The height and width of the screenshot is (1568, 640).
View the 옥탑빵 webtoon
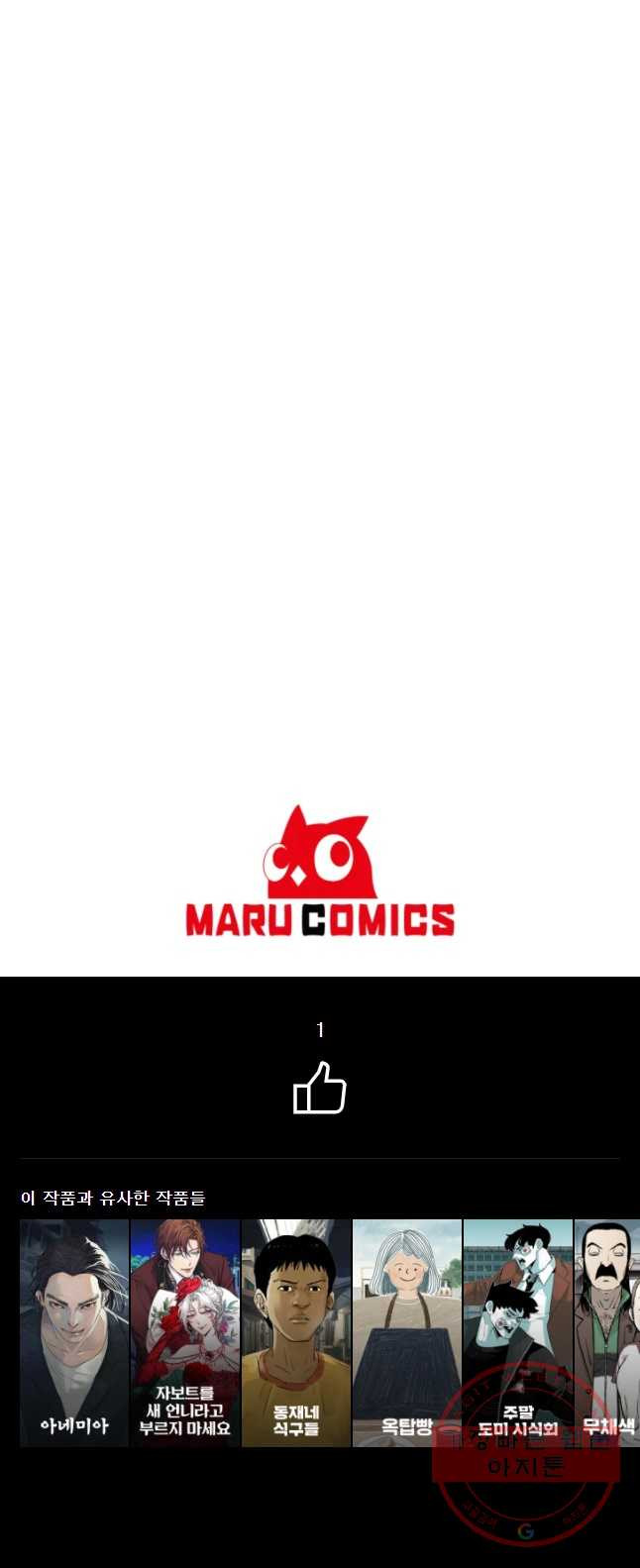click(407, 1332)
